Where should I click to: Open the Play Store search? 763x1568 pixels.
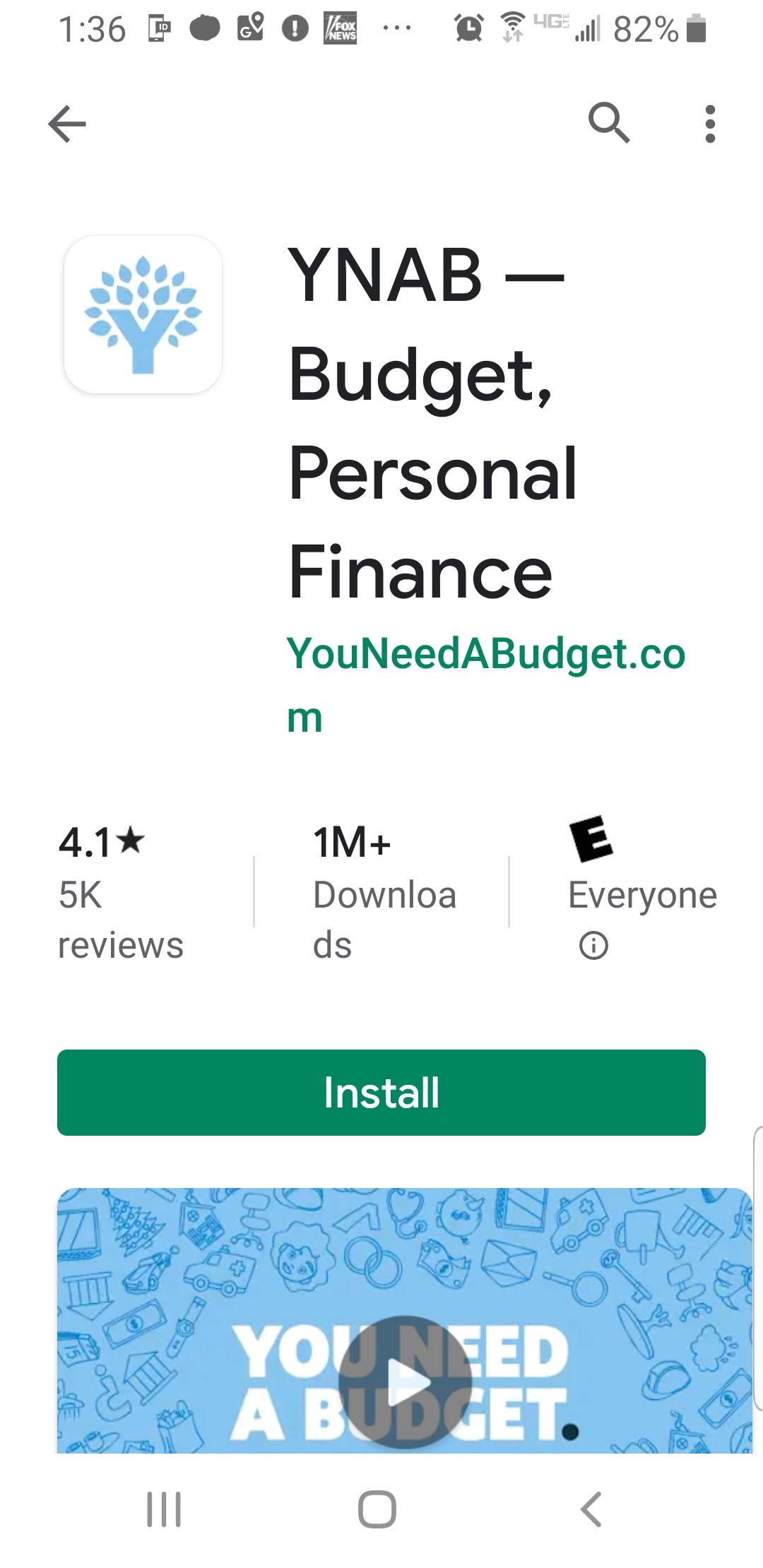tap(609, 124)
